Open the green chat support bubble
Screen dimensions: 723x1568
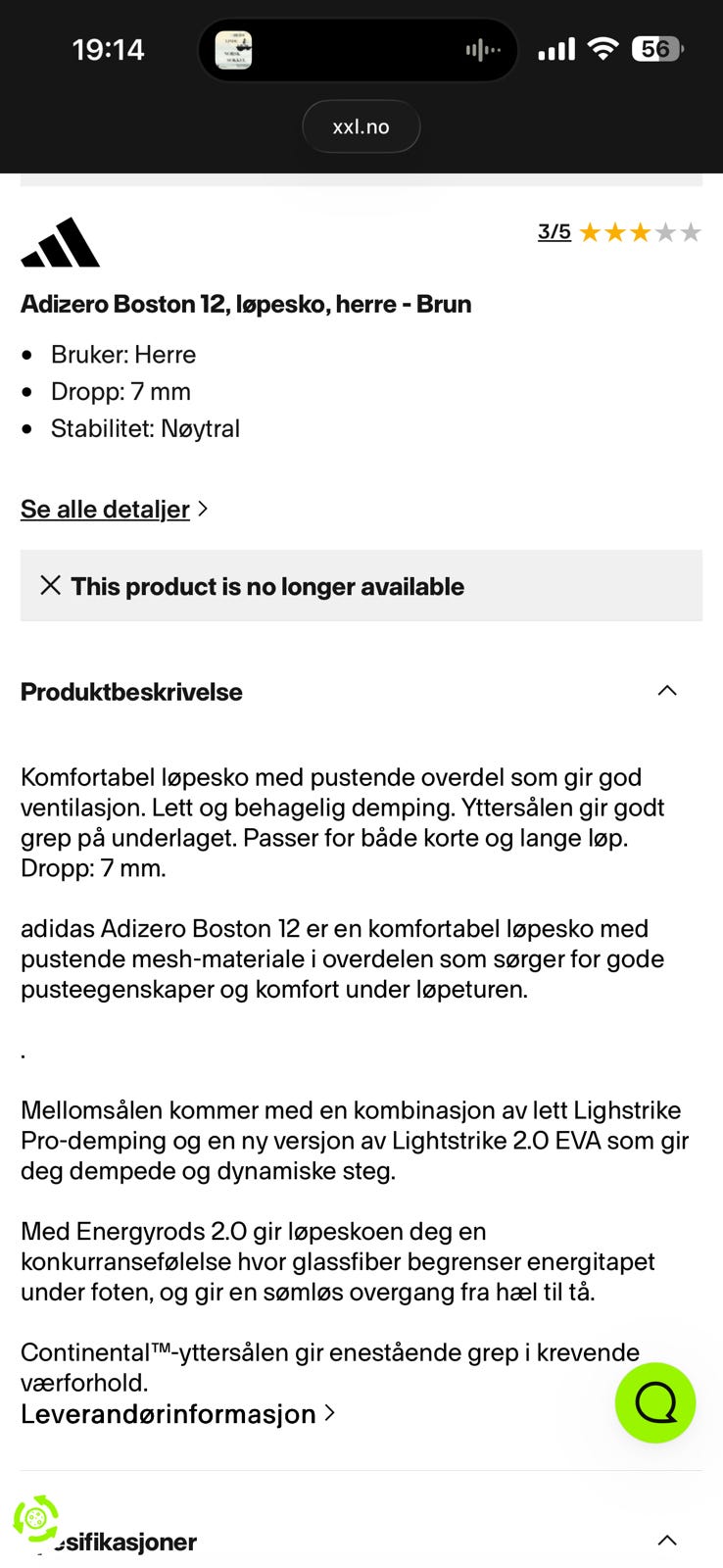point(655,1402)
